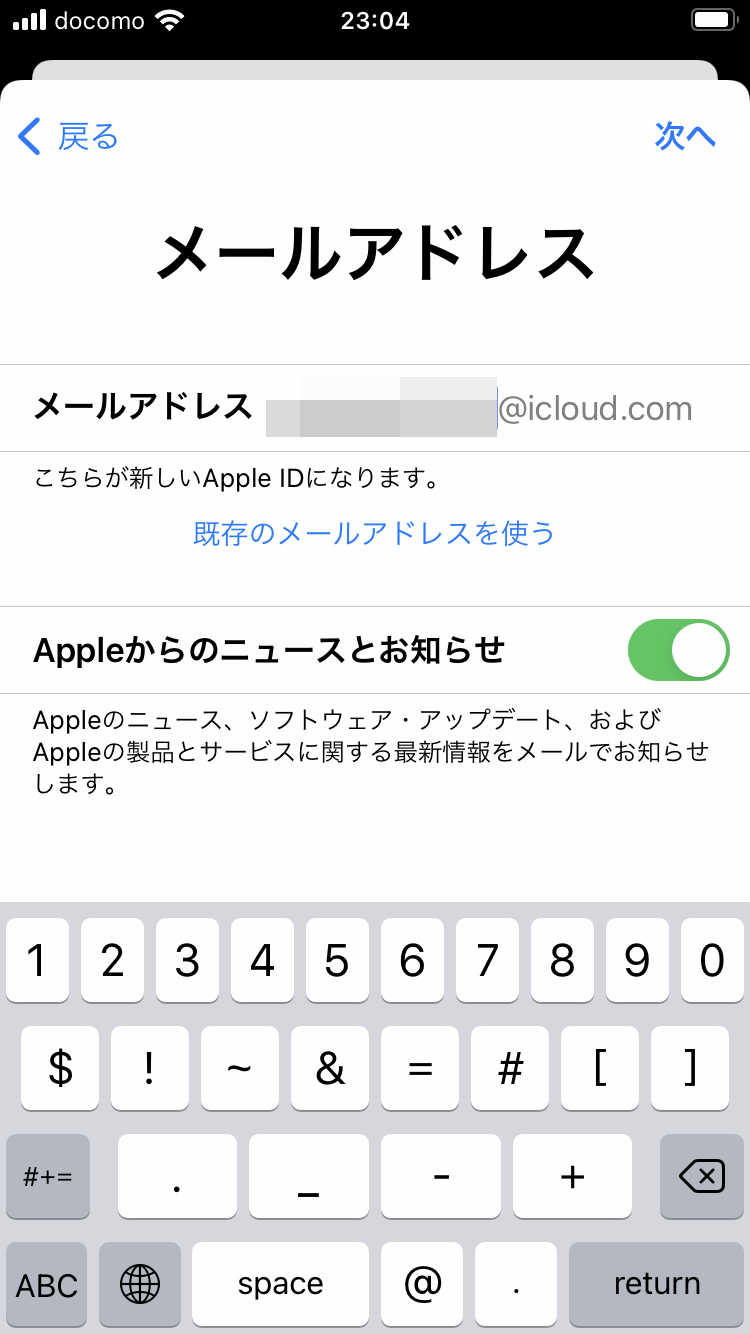Tap the backspace key on the keyboard
750x1334 pixels.
pyautogui.click(x=702, y=1176)
